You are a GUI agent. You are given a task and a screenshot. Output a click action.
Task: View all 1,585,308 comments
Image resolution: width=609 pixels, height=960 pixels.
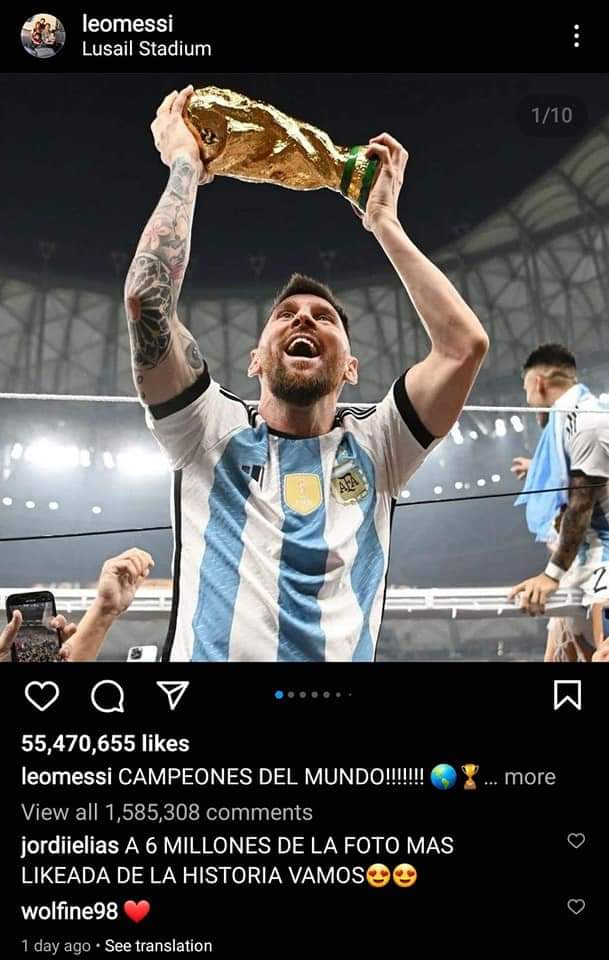coord(167,812)
